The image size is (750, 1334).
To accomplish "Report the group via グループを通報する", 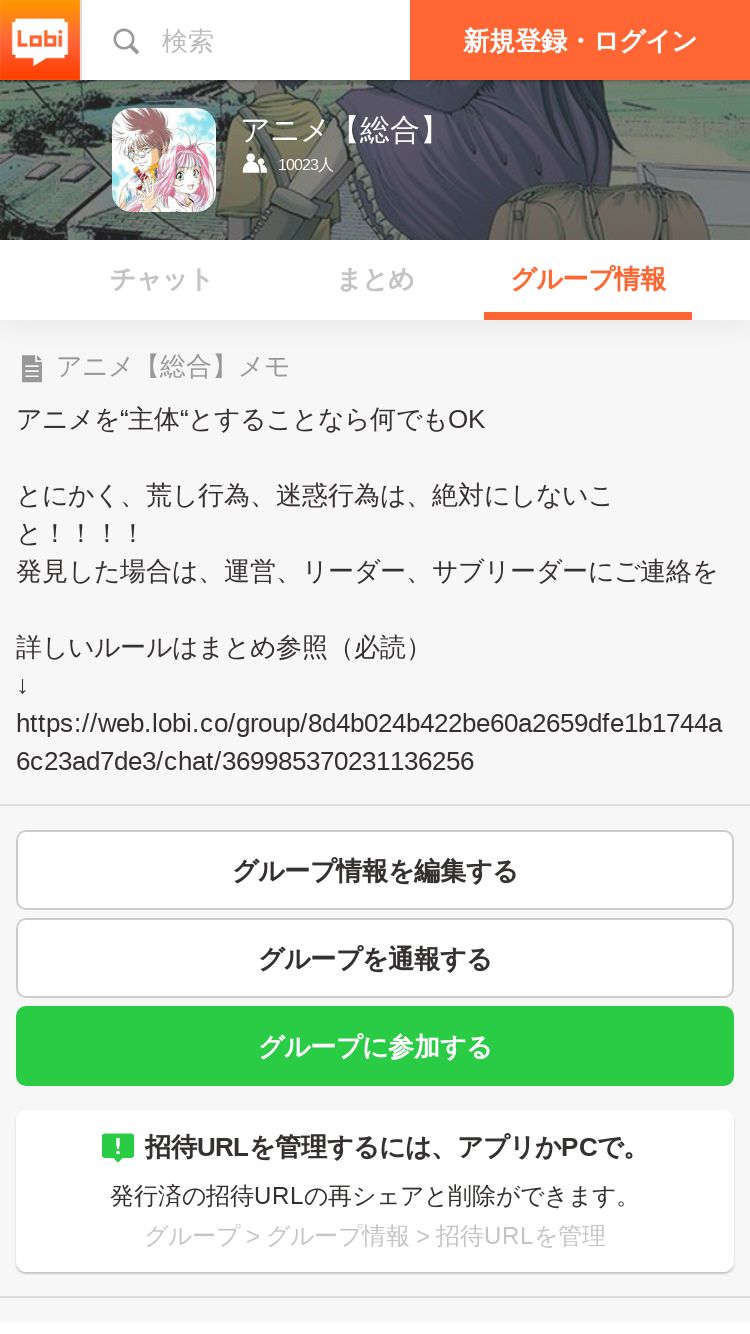I will (375, 958).
